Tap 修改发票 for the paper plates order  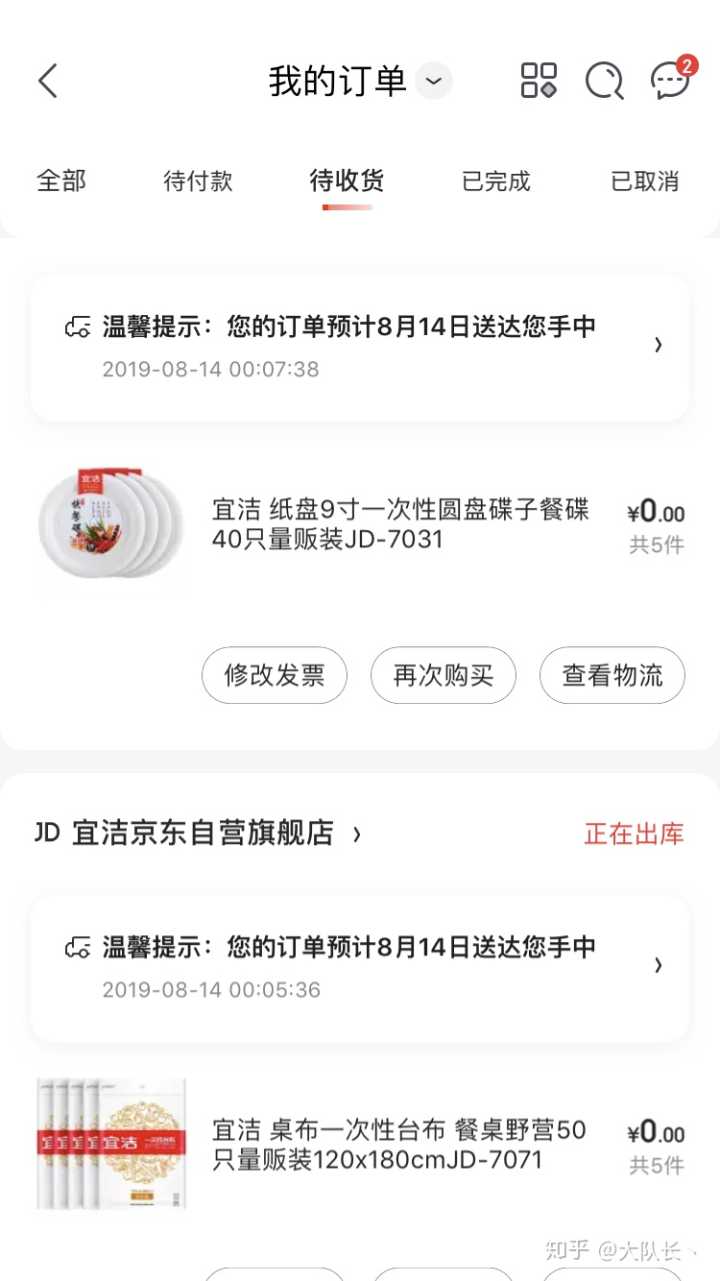(274, 675)
